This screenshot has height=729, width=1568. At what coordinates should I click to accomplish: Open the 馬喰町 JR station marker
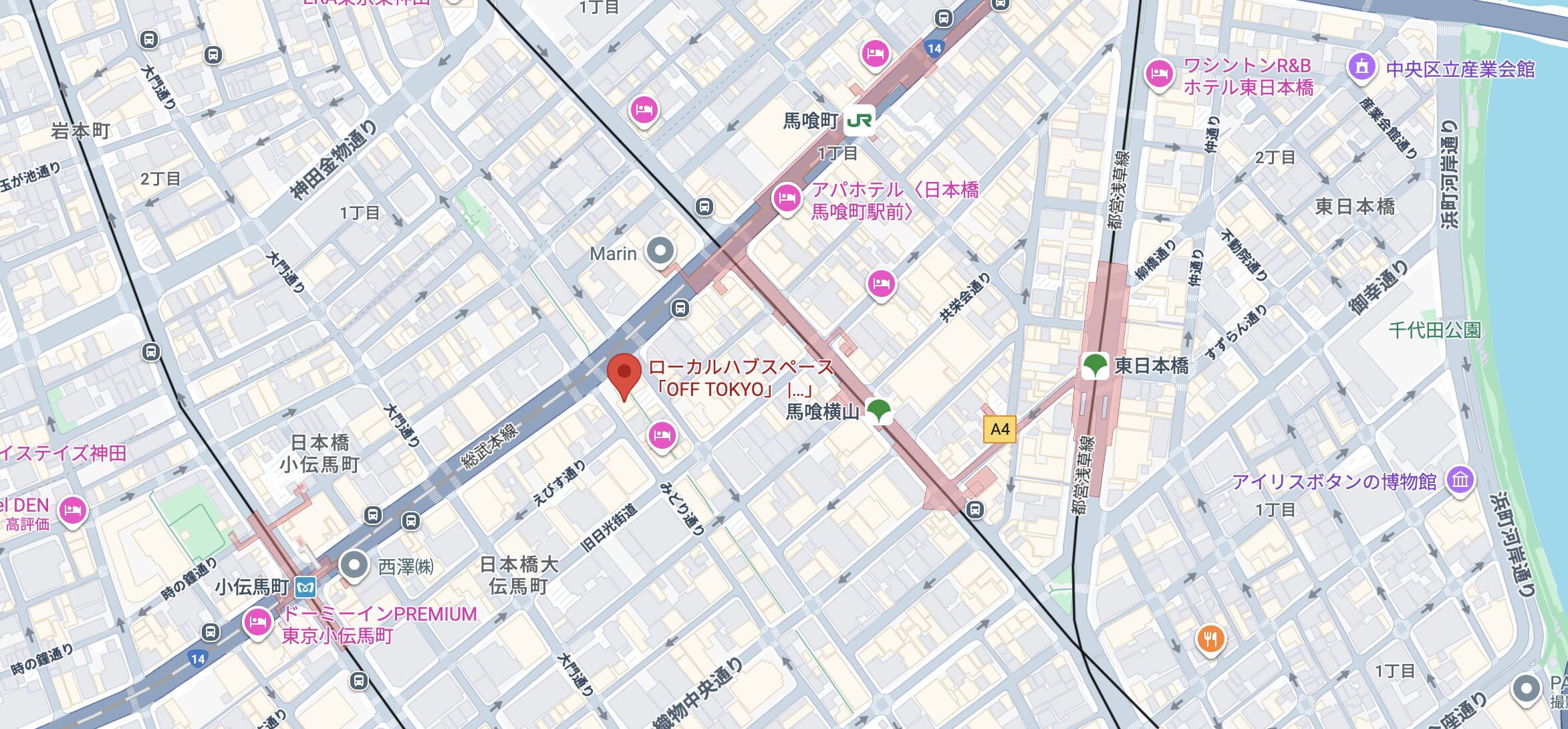[x=860, y=121]
